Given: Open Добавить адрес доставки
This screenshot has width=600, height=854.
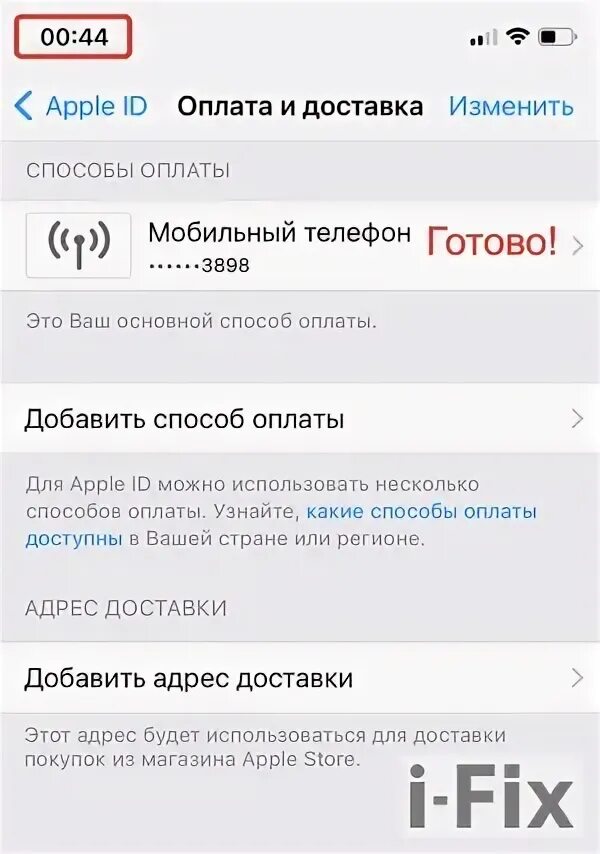Looking at the screenshot, I should point(300,678).
